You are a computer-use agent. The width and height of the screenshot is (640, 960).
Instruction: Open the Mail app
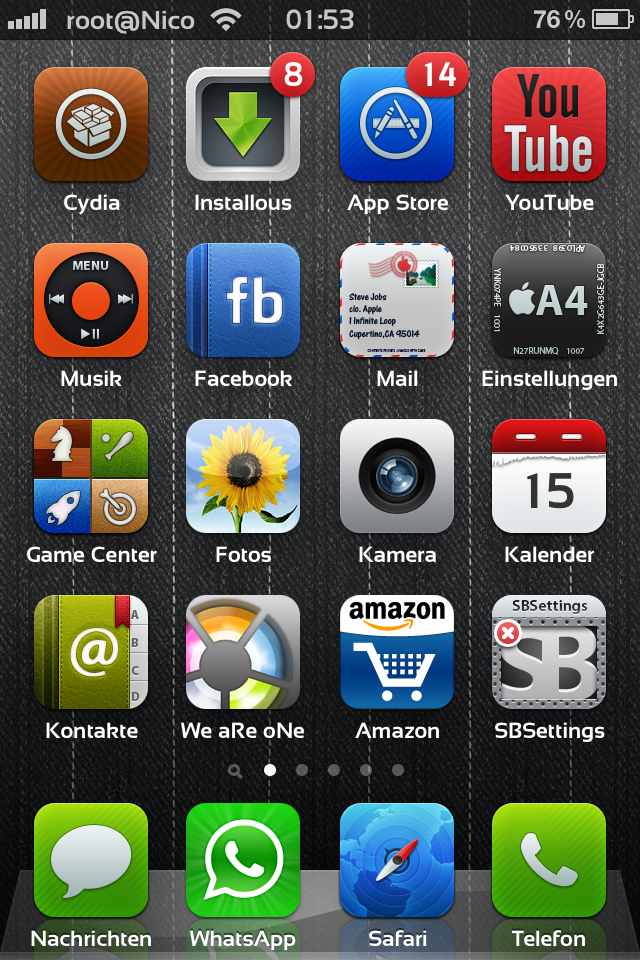point(396,300)
